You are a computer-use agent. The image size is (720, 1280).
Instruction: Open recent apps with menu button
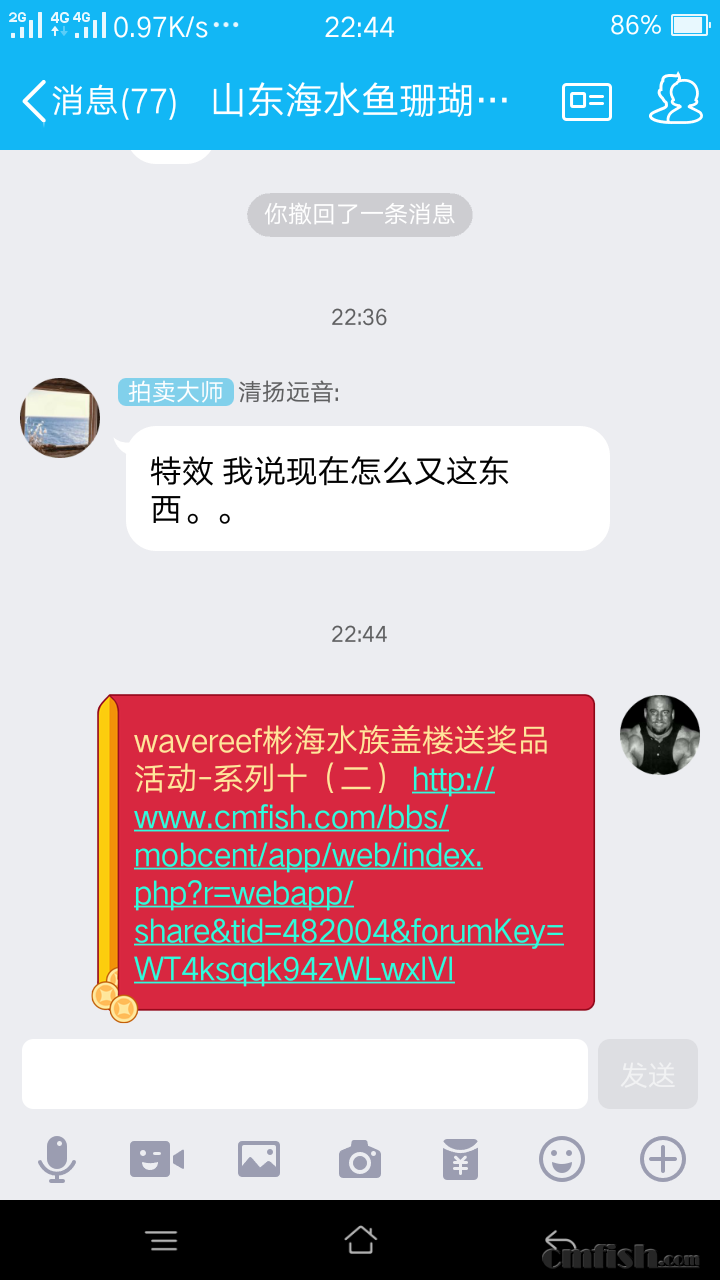163,1240
